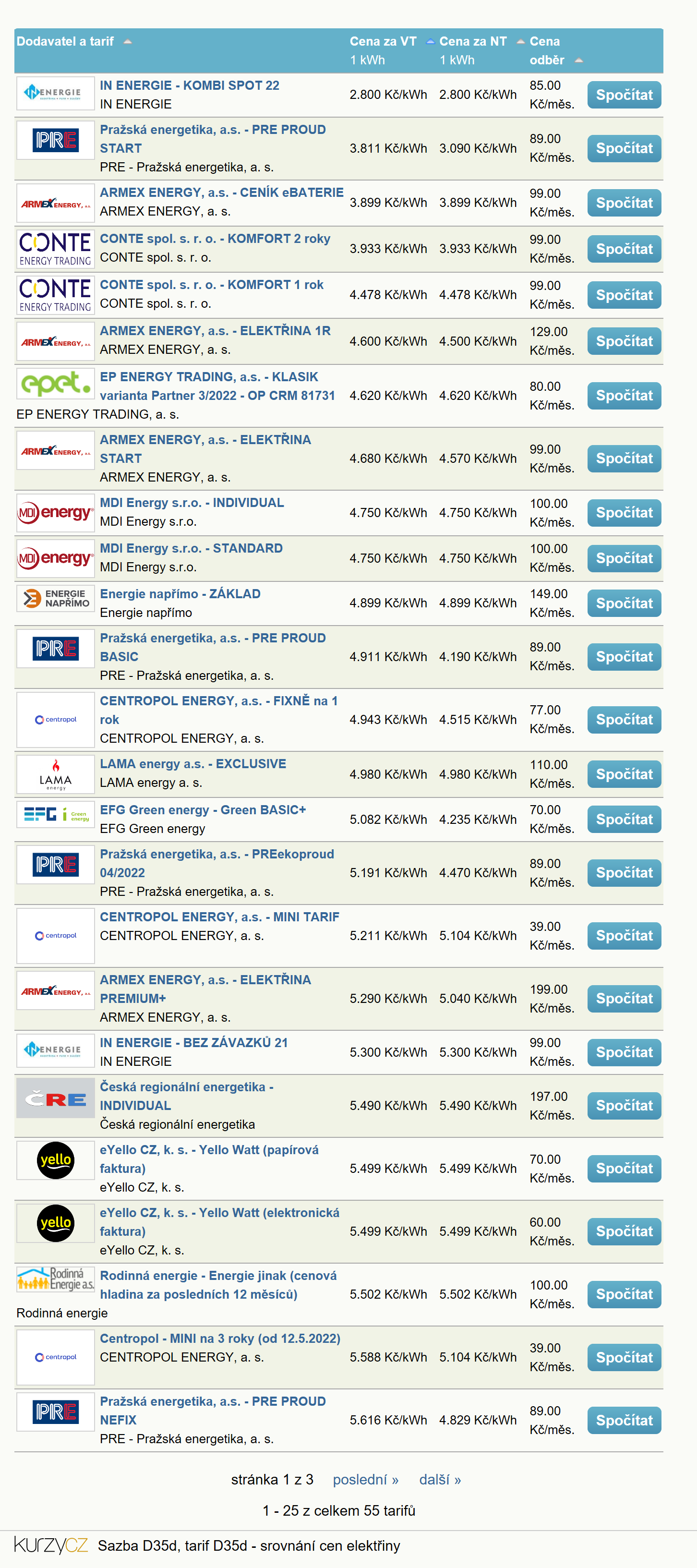The width and height of the screenshot is (697, 1568).
Task: Go to next page via další
Action: 440,1480
